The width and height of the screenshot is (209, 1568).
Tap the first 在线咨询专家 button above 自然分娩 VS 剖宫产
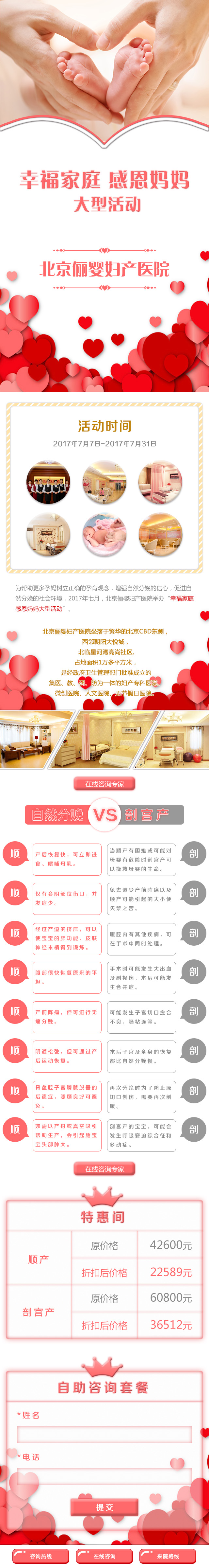(104, 784)
